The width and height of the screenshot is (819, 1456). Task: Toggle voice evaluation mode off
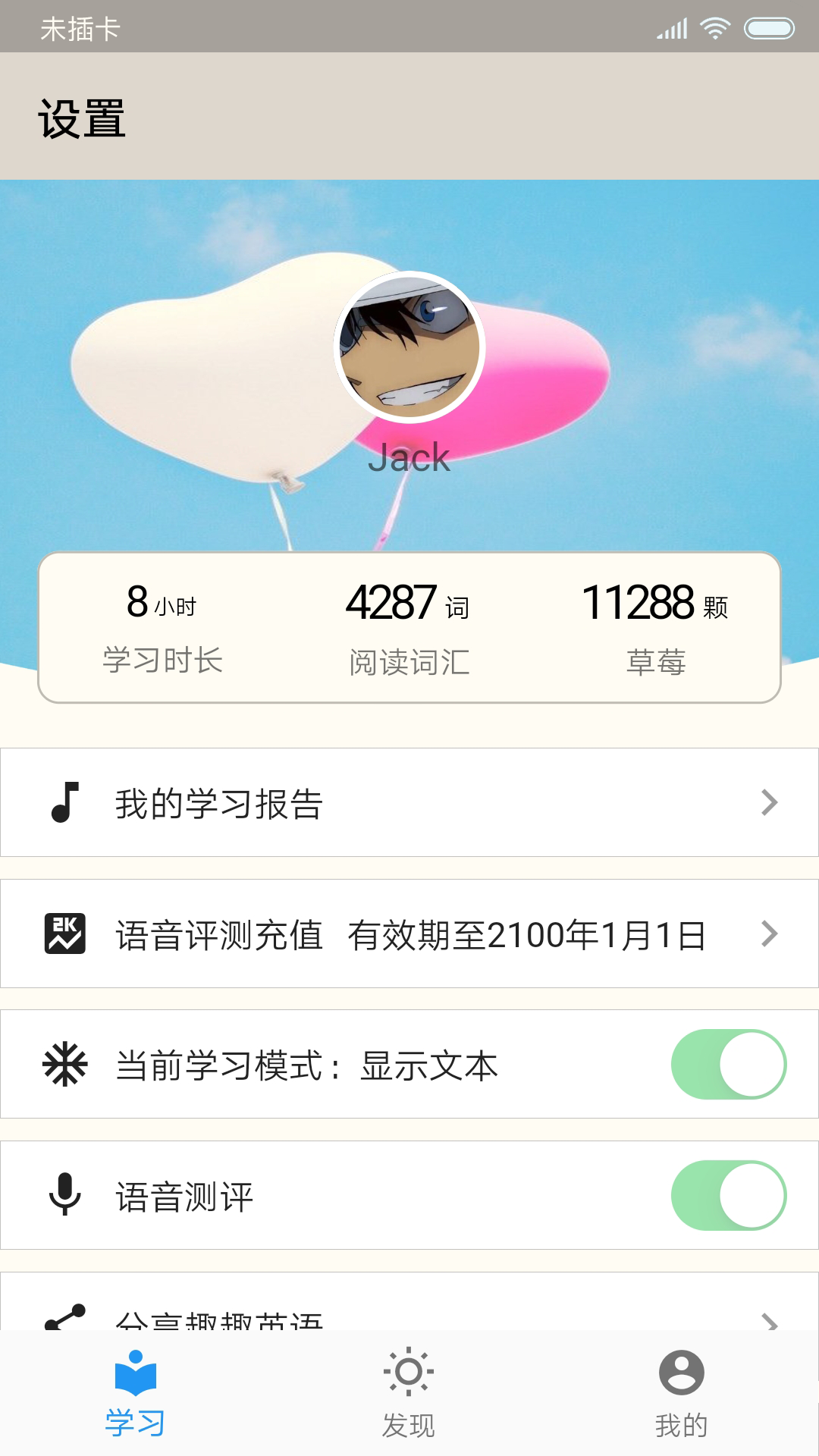click(726, 1195)
